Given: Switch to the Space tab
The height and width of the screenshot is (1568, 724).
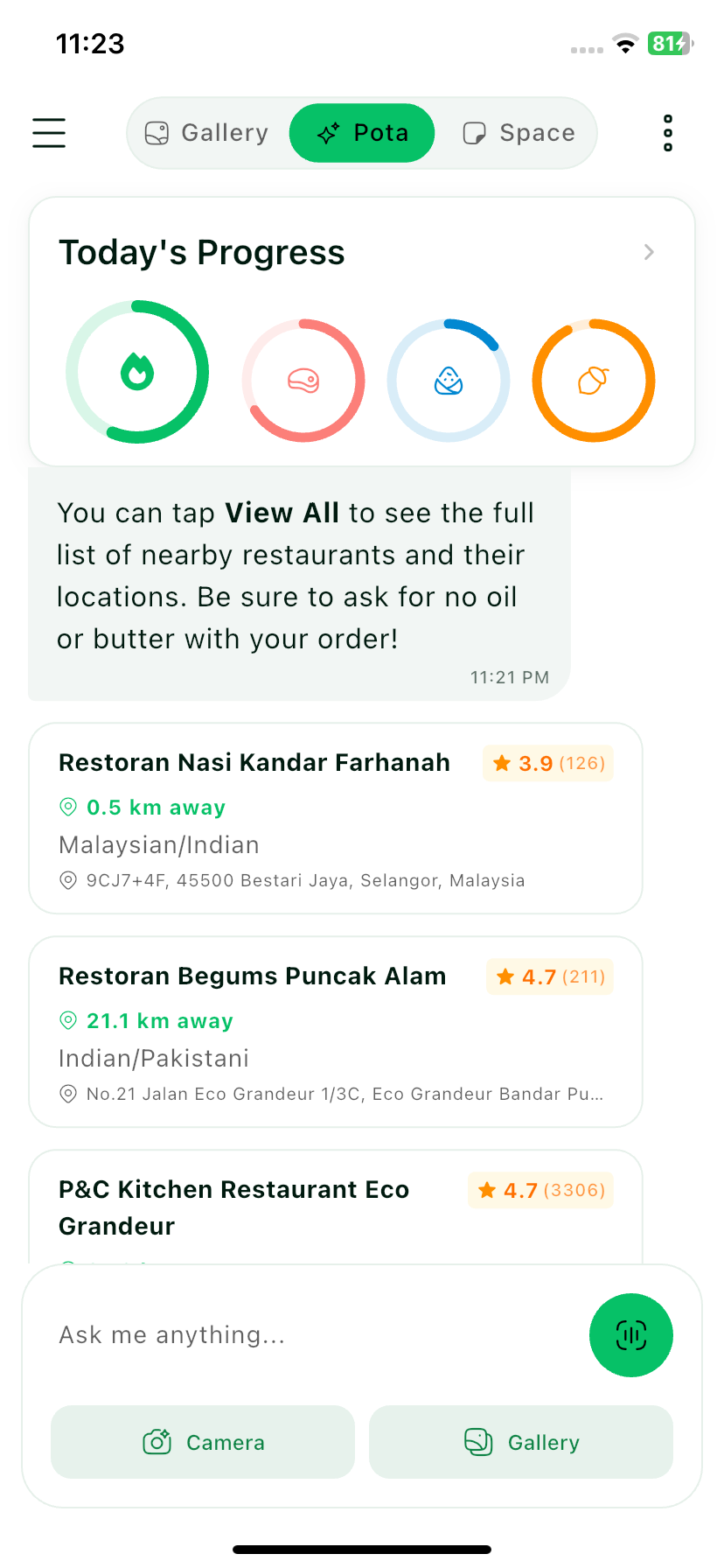Looking at the screenshot, I should point(519,133).
